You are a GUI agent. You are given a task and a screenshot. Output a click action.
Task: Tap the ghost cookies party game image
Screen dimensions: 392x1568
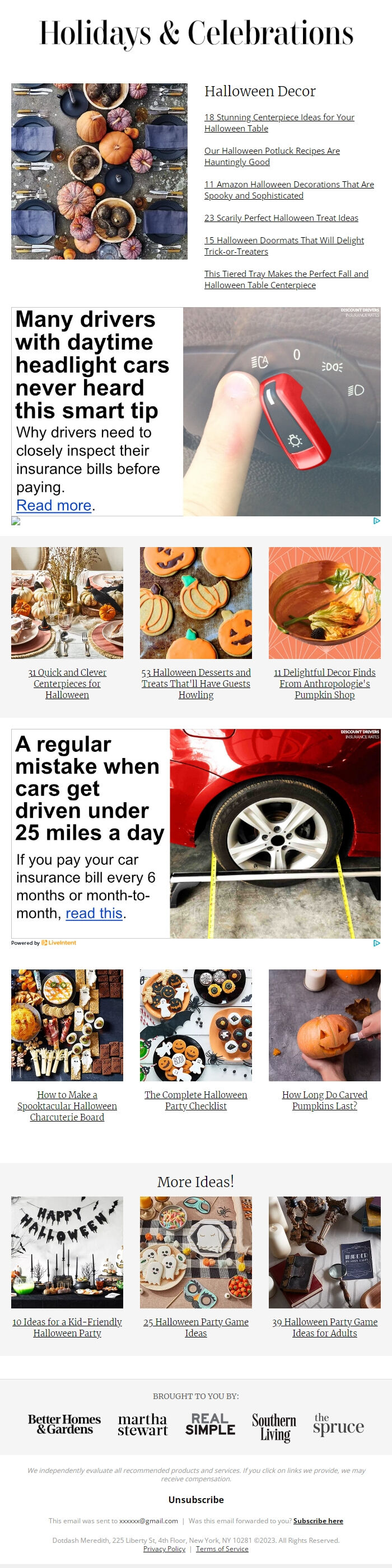click(x=195, y=1252)
